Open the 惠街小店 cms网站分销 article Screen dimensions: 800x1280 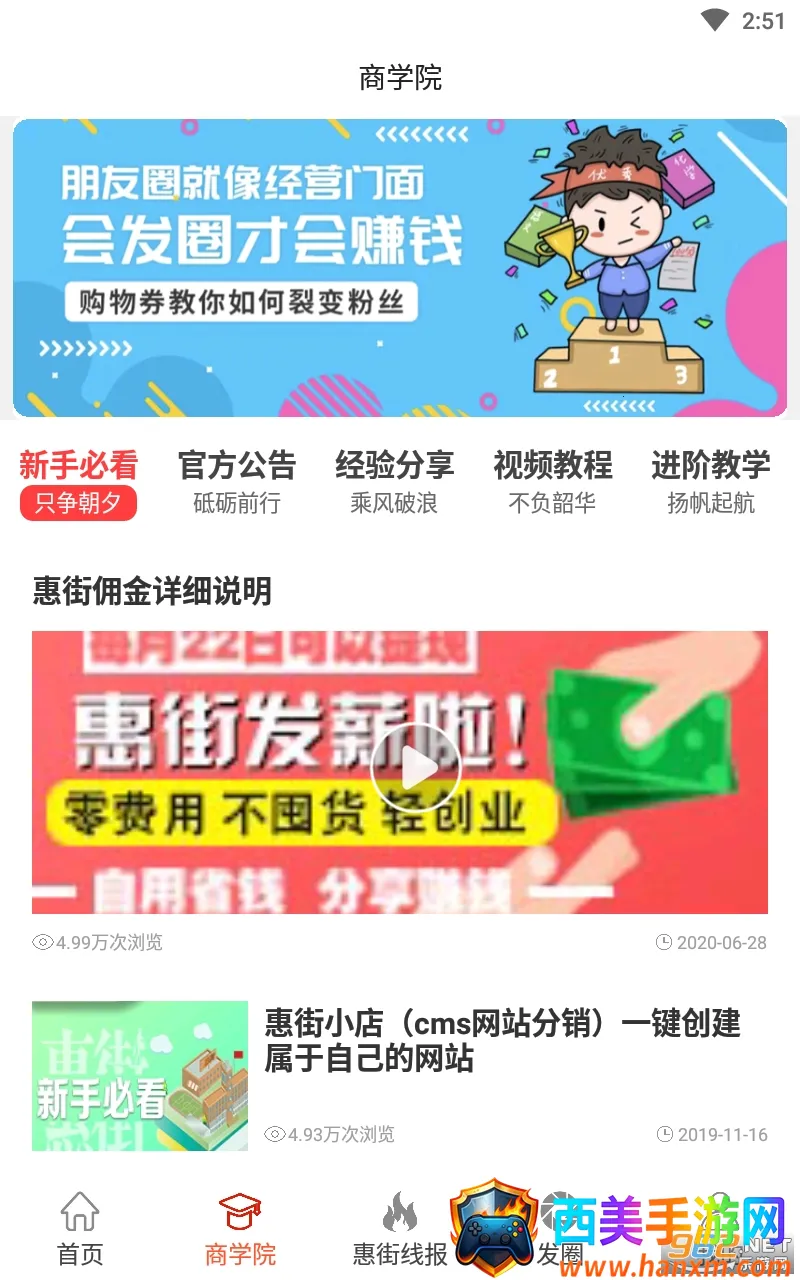[500, 1040]
